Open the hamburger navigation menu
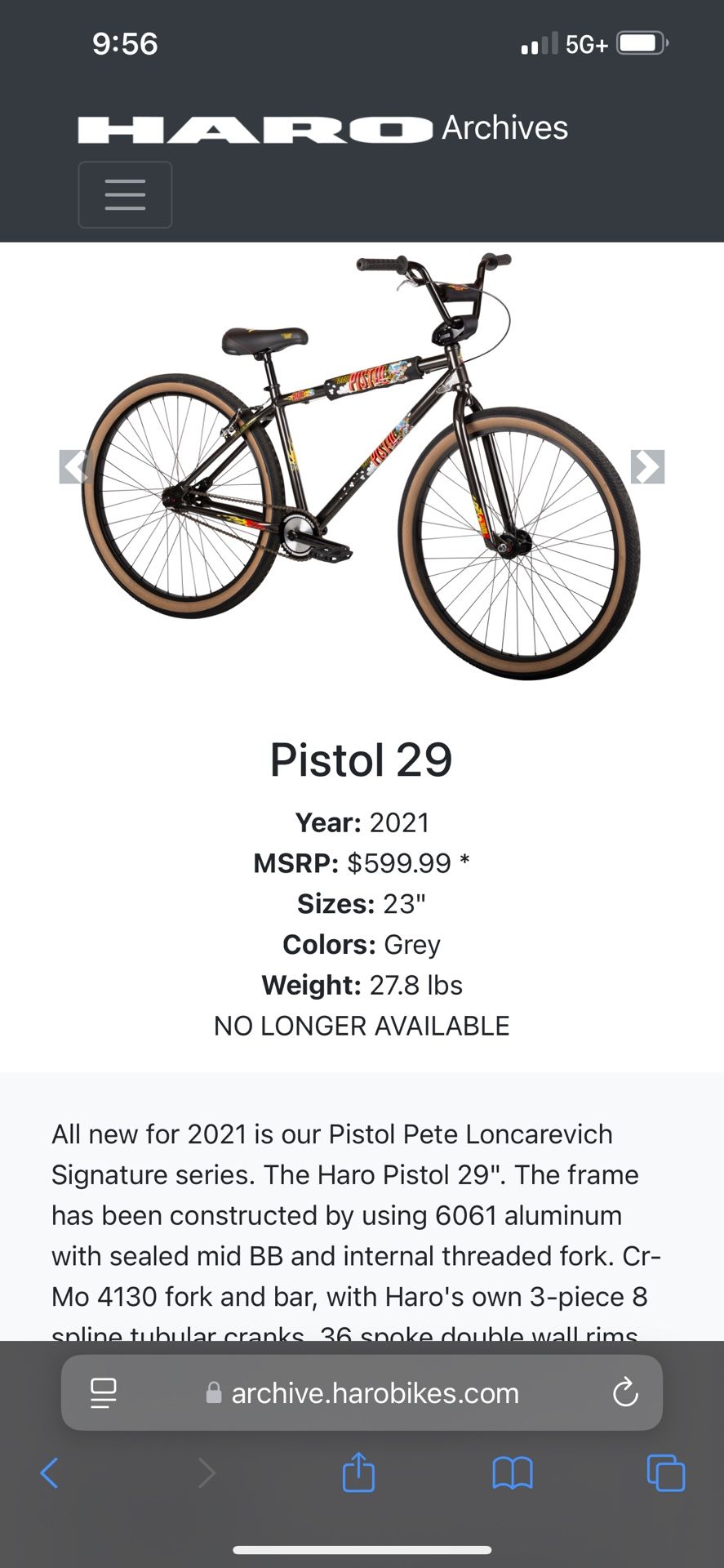The width and height of the screenshot is (724, 1568). click(x=124, y=194)
